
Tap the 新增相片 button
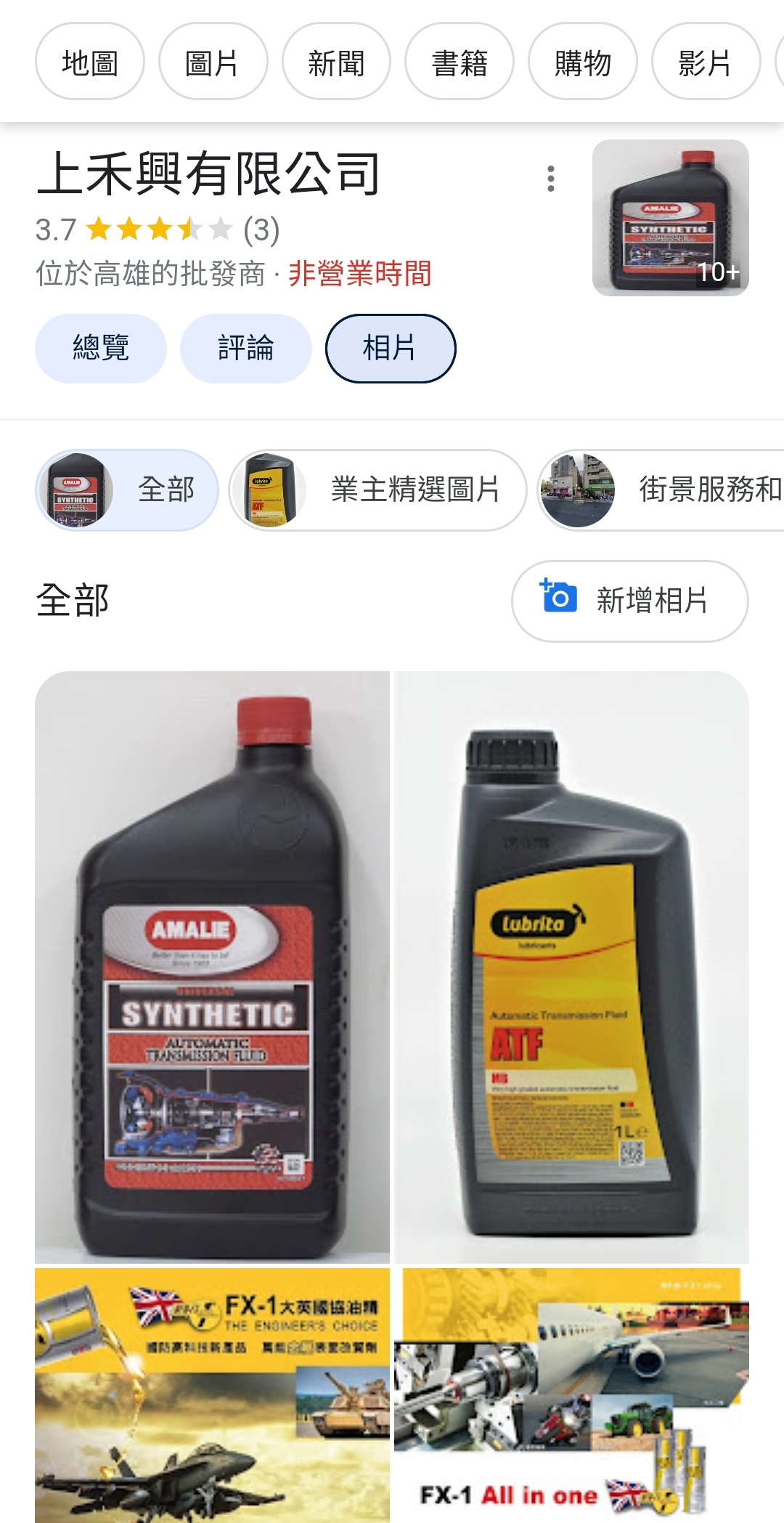point(629,601)
